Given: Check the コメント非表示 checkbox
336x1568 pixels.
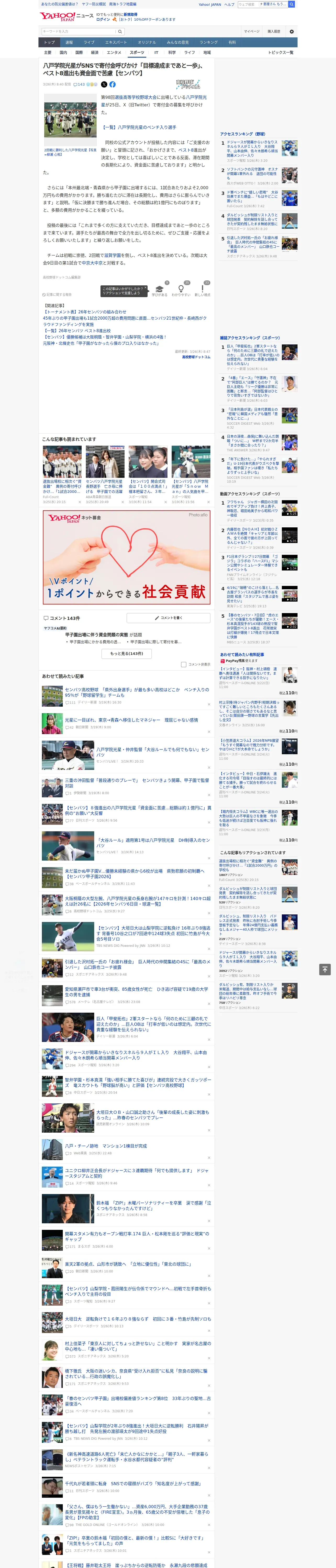Looking at the screenshot, I should coord(183,665).
